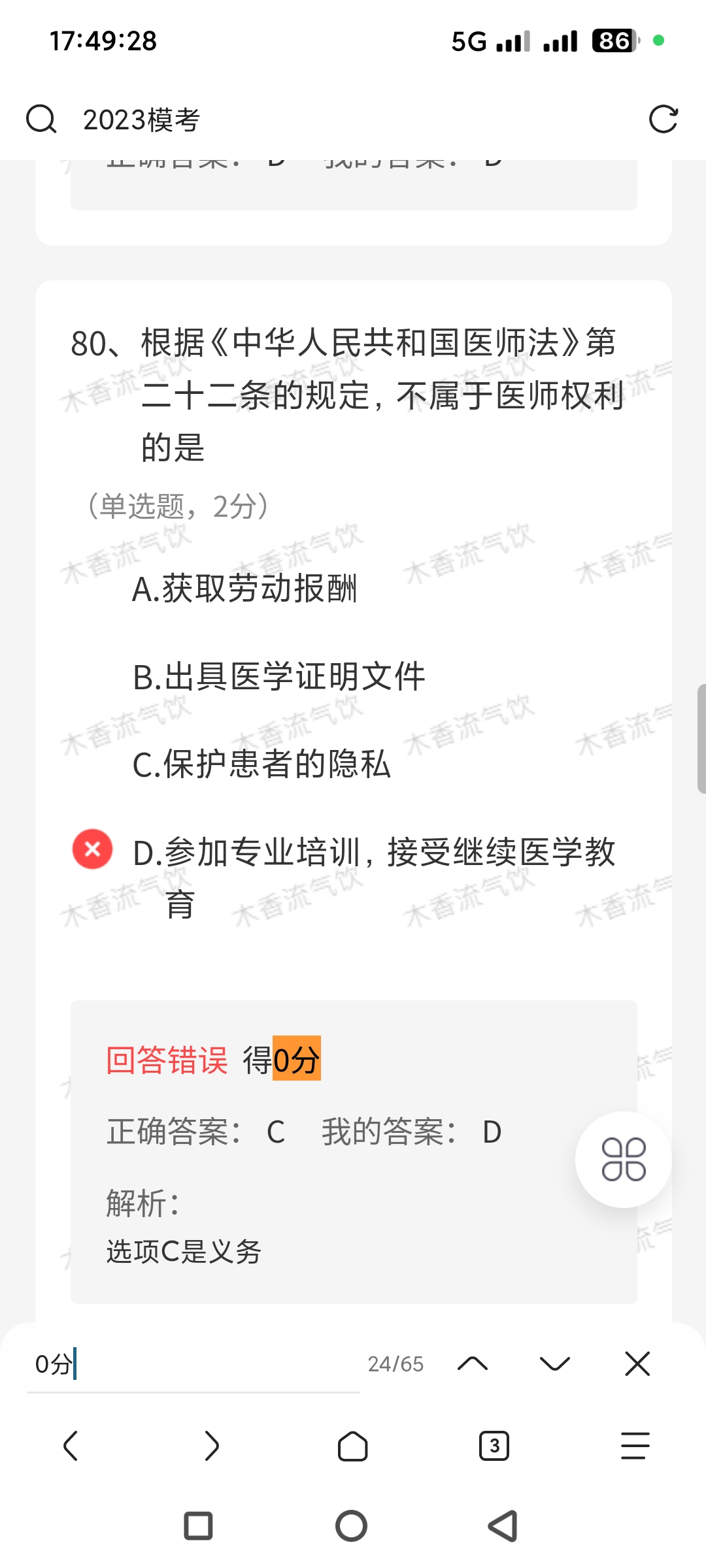This screenshot has height=1568, width=706.
Task: Tap the system back triangle
Action: pyautogui.click(x=503, y=1526)
